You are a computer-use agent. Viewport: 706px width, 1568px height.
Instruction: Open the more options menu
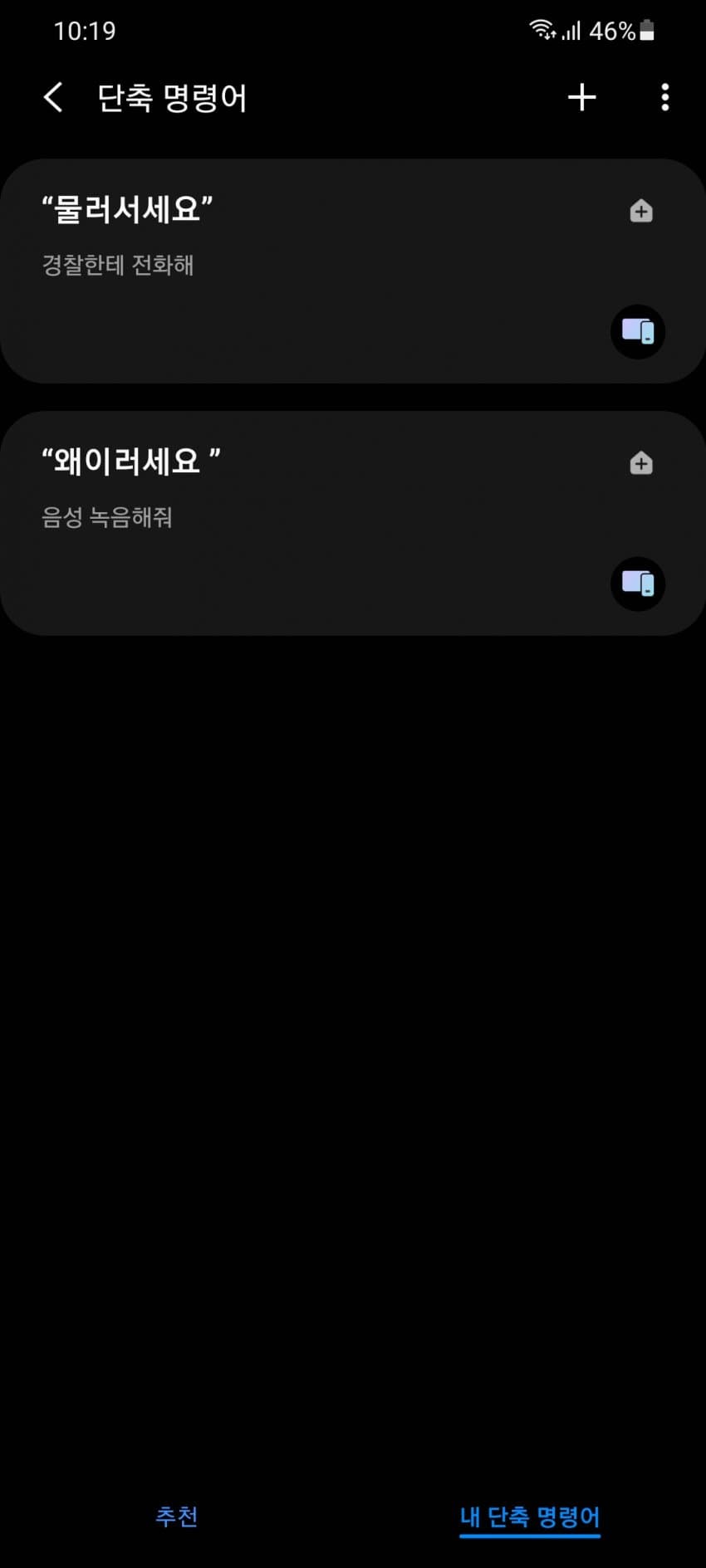[664, 97]
